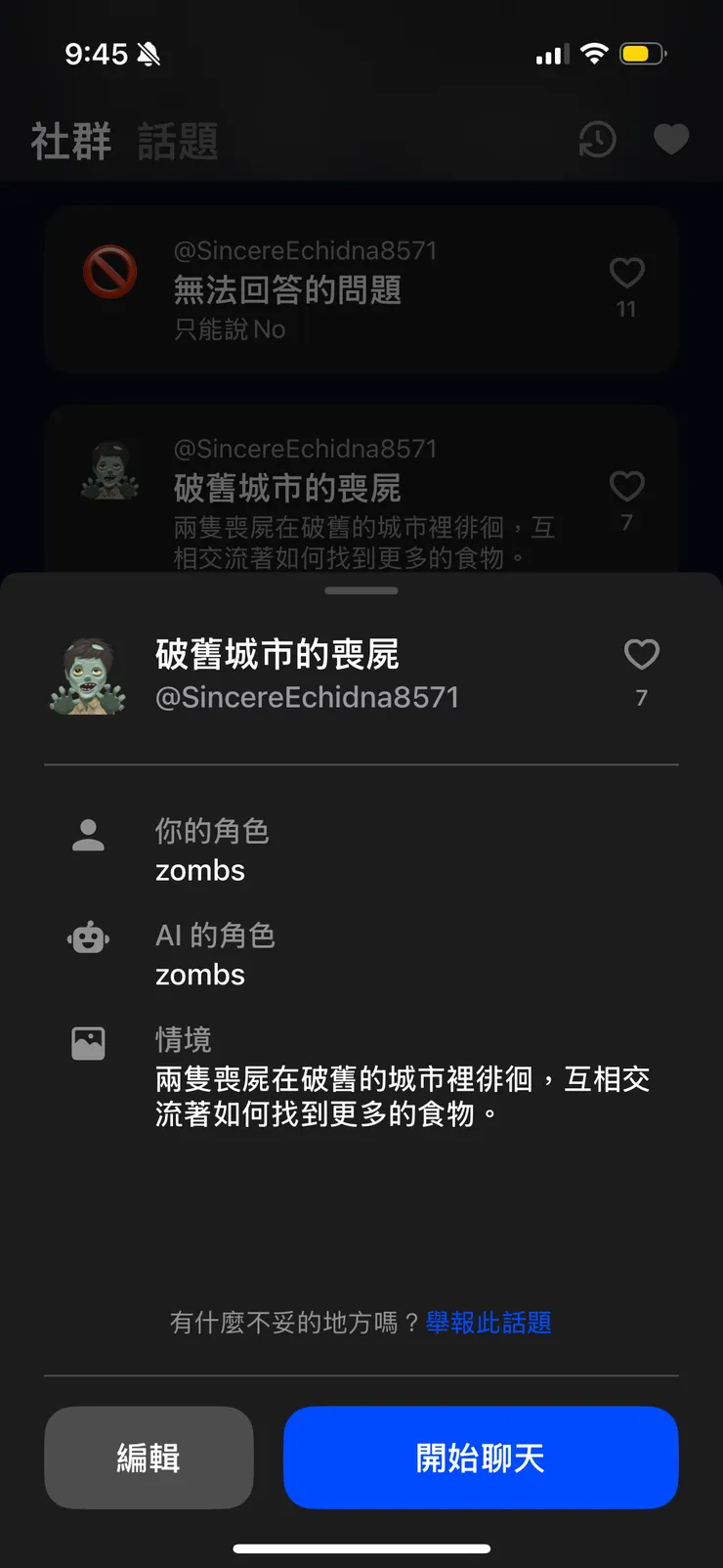This screenshot has height=1568, width=723.
Task: Open the browsing history clock icon
Action: click(x=597, y=139)
